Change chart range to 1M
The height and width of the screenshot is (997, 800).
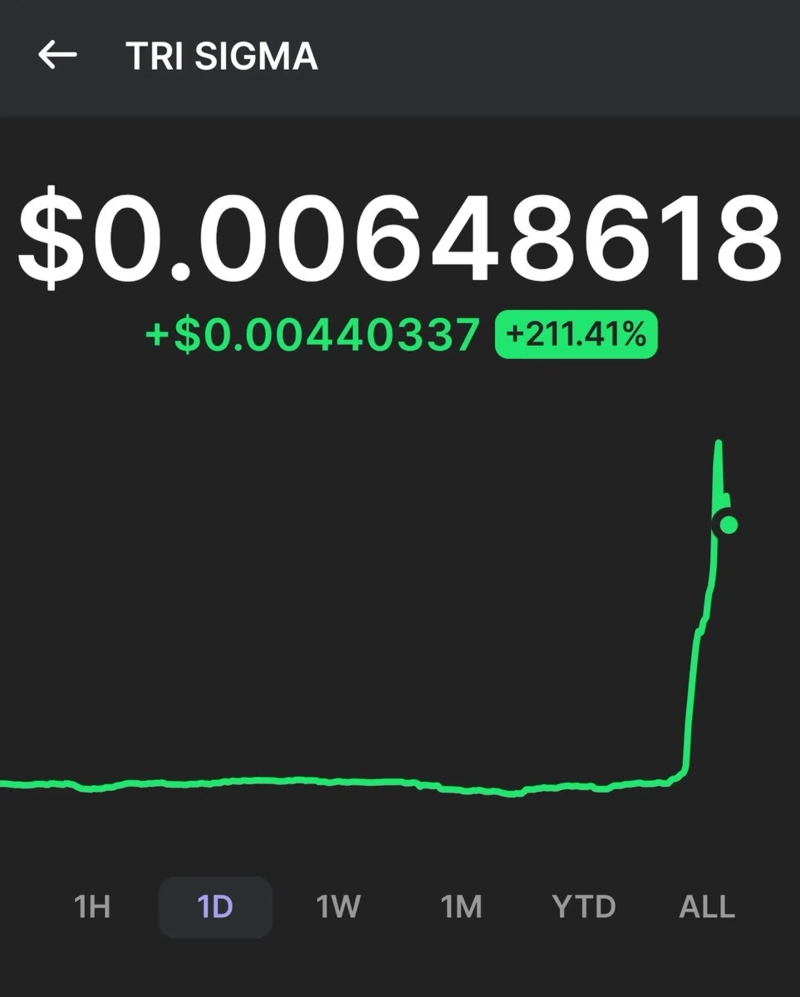(461, 907)
